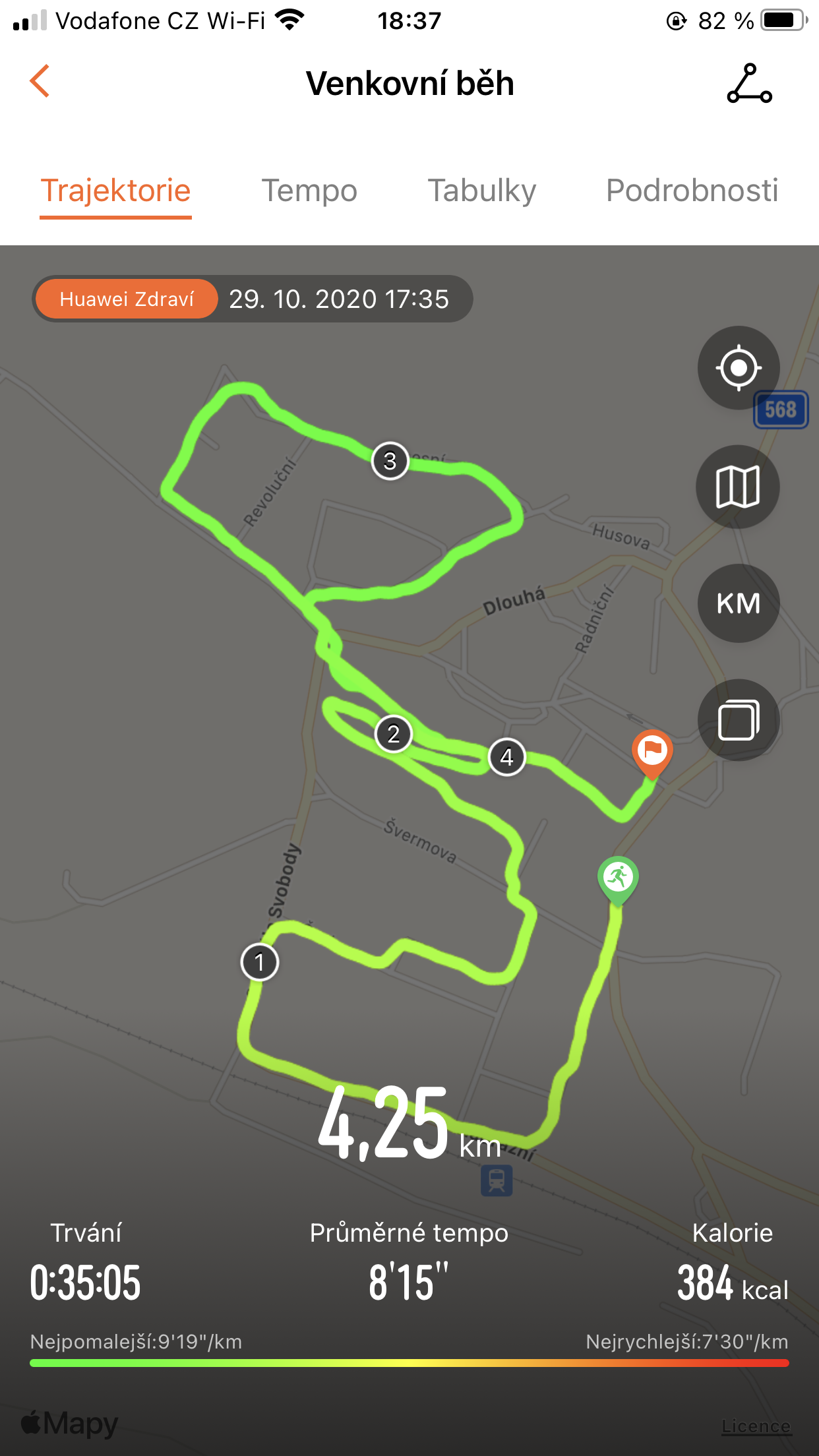Open the Licence link
The height and width of the screenshot is (1456, 819).
756,1426
